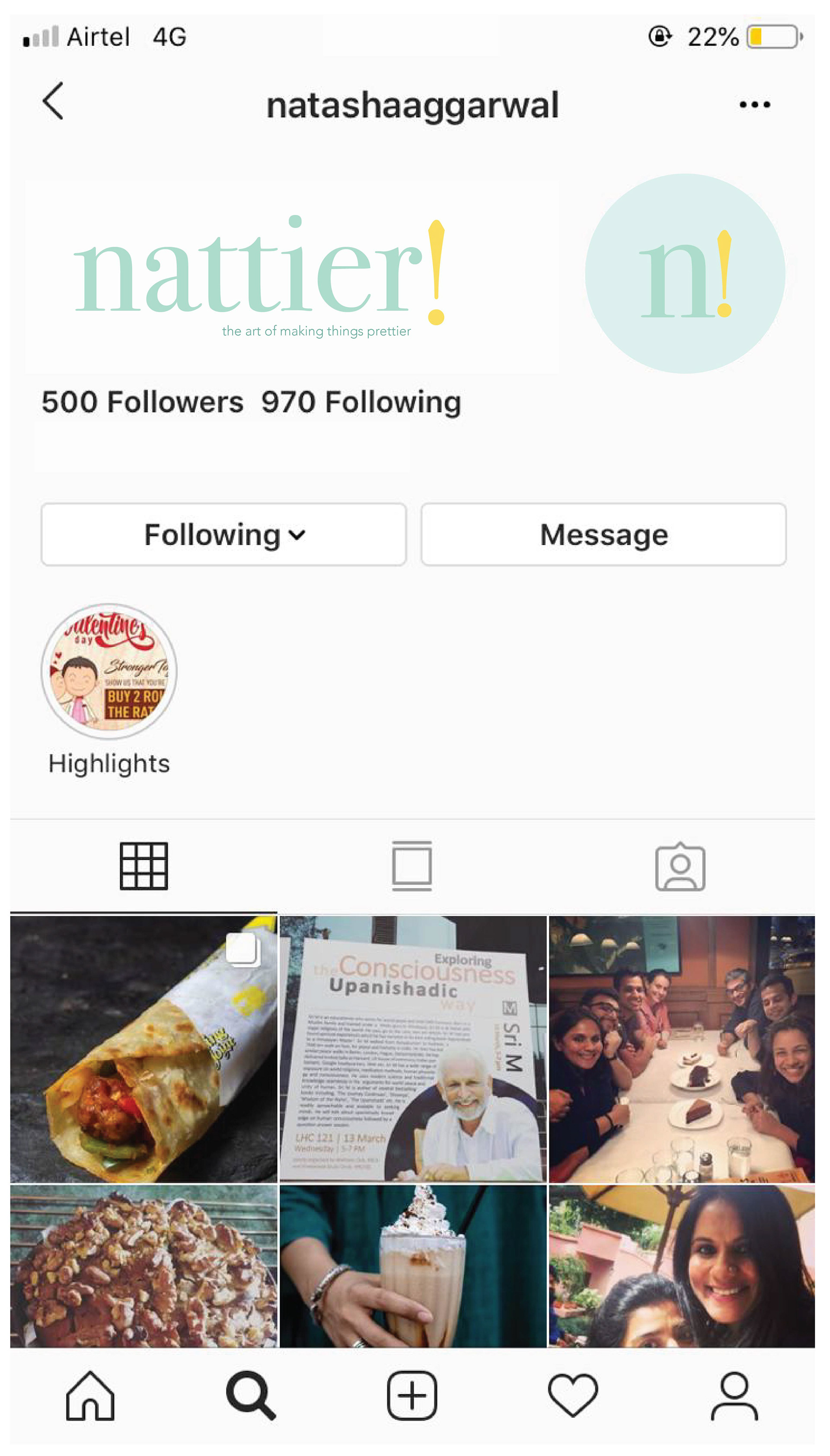Open the food wrap post
This screenshot has width=830, height=1456.
144,1049
